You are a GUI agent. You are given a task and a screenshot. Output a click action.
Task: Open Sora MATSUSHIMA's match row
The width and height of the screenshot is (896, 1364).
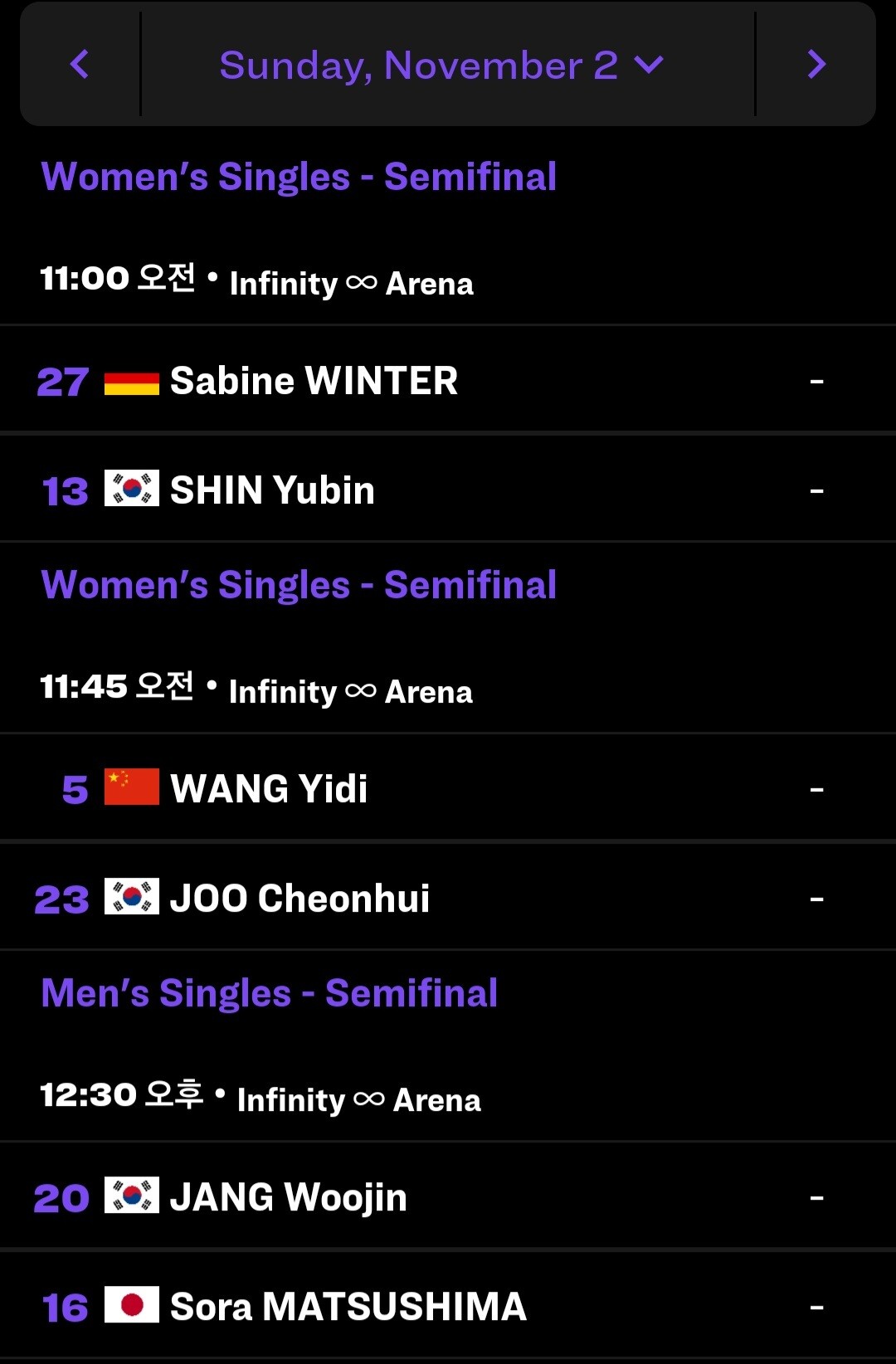tap(448, 1306)
